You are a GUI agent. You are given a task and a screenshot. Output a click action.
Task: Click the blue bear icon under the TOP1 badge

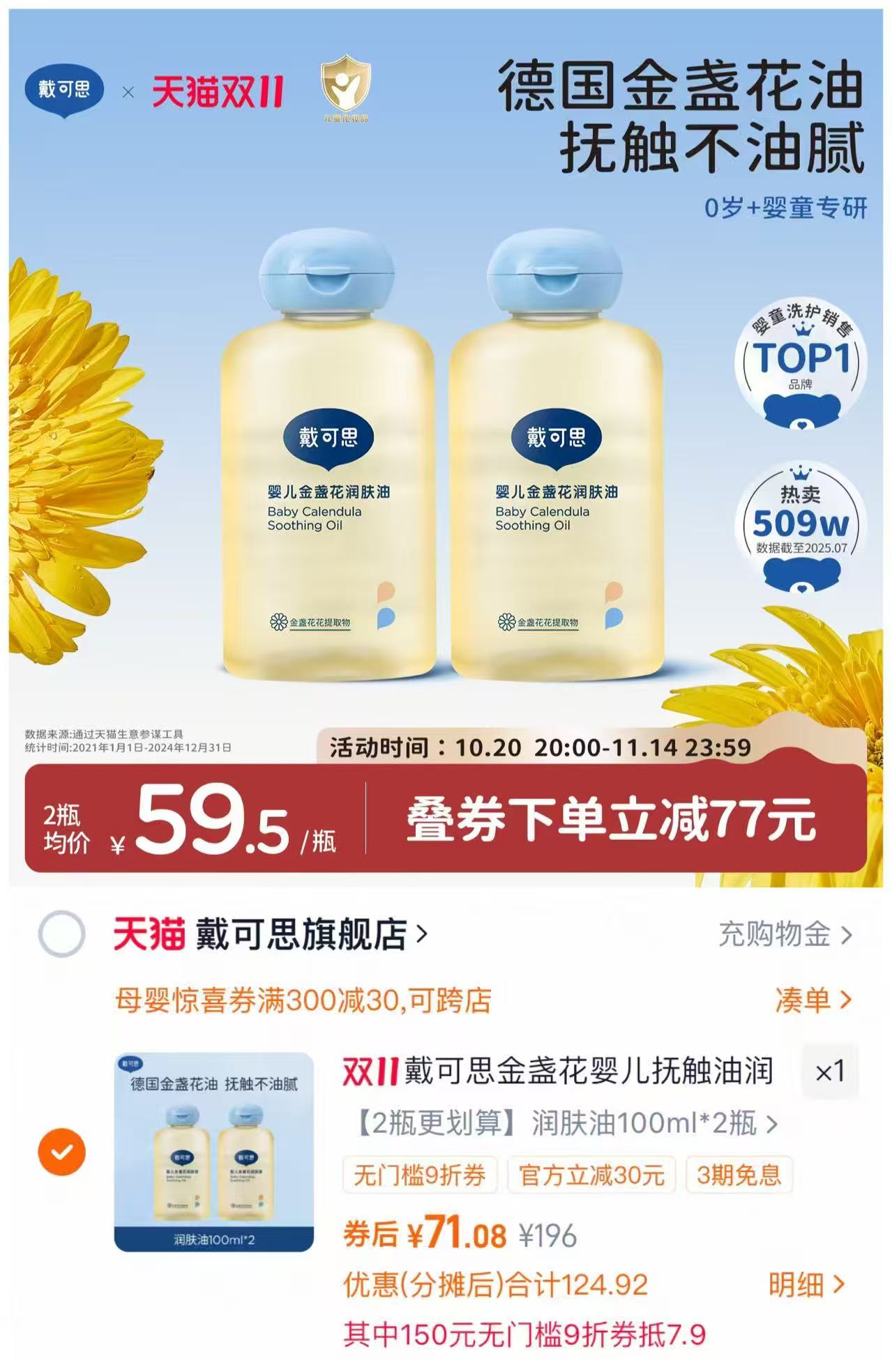803,411
